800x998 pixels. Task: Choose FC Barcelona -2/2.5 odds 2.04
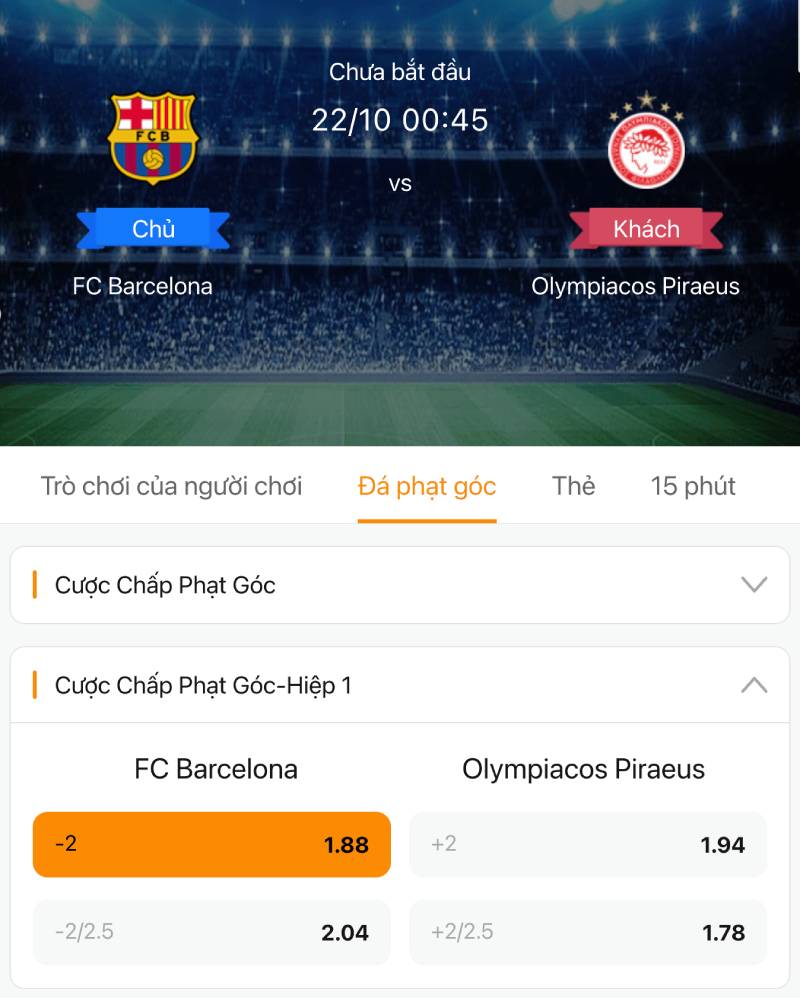(x=211, y=932)
